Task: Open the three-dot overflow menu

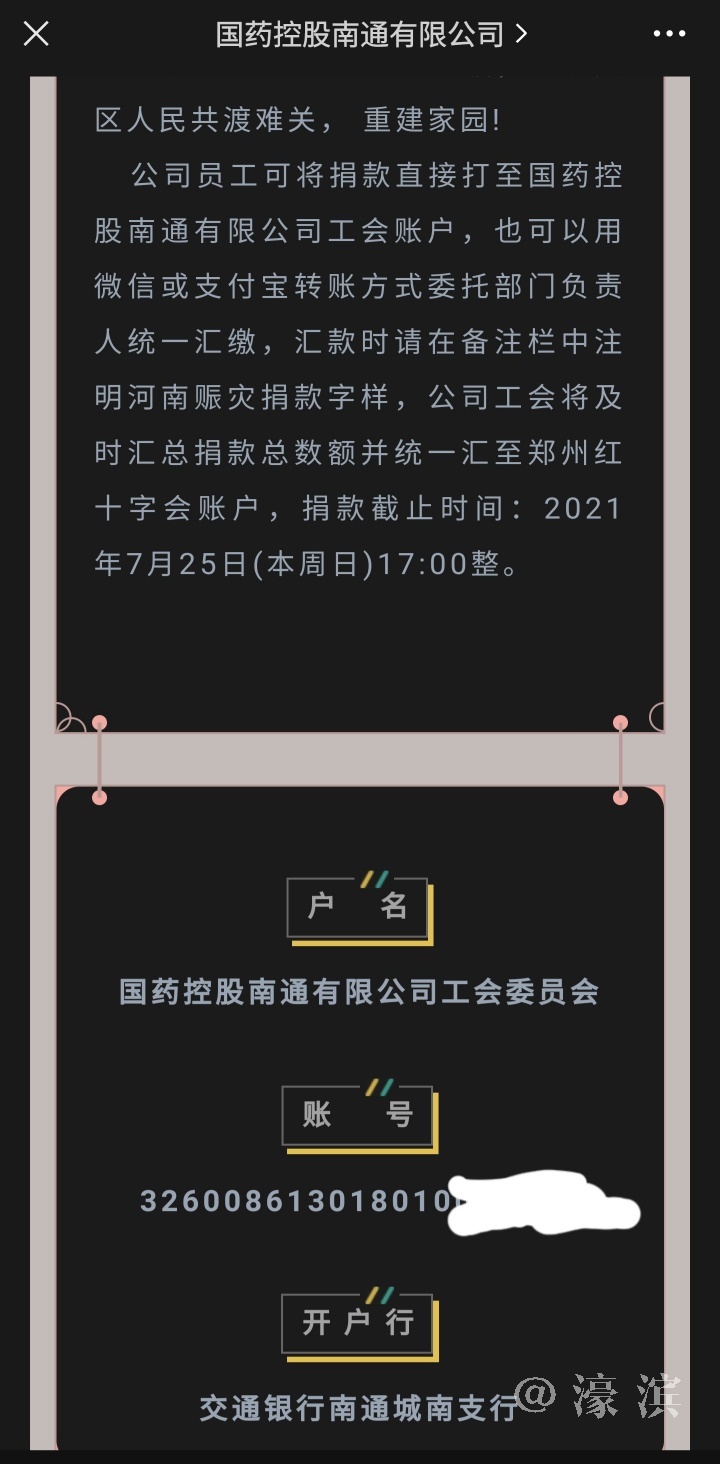Action: click(669, 34)
